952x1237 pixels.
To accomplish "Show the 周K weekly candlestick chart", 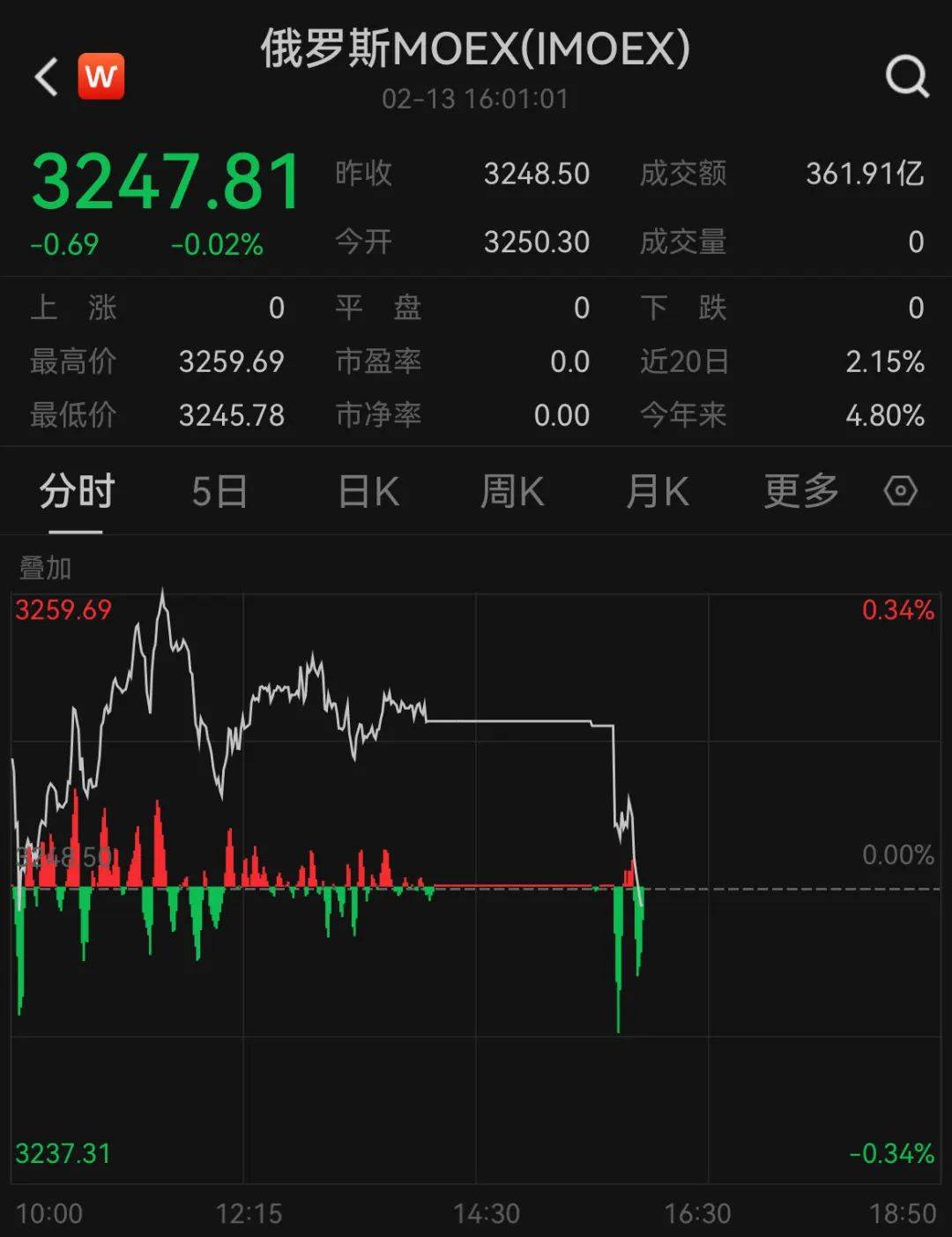I will point(512,492).
